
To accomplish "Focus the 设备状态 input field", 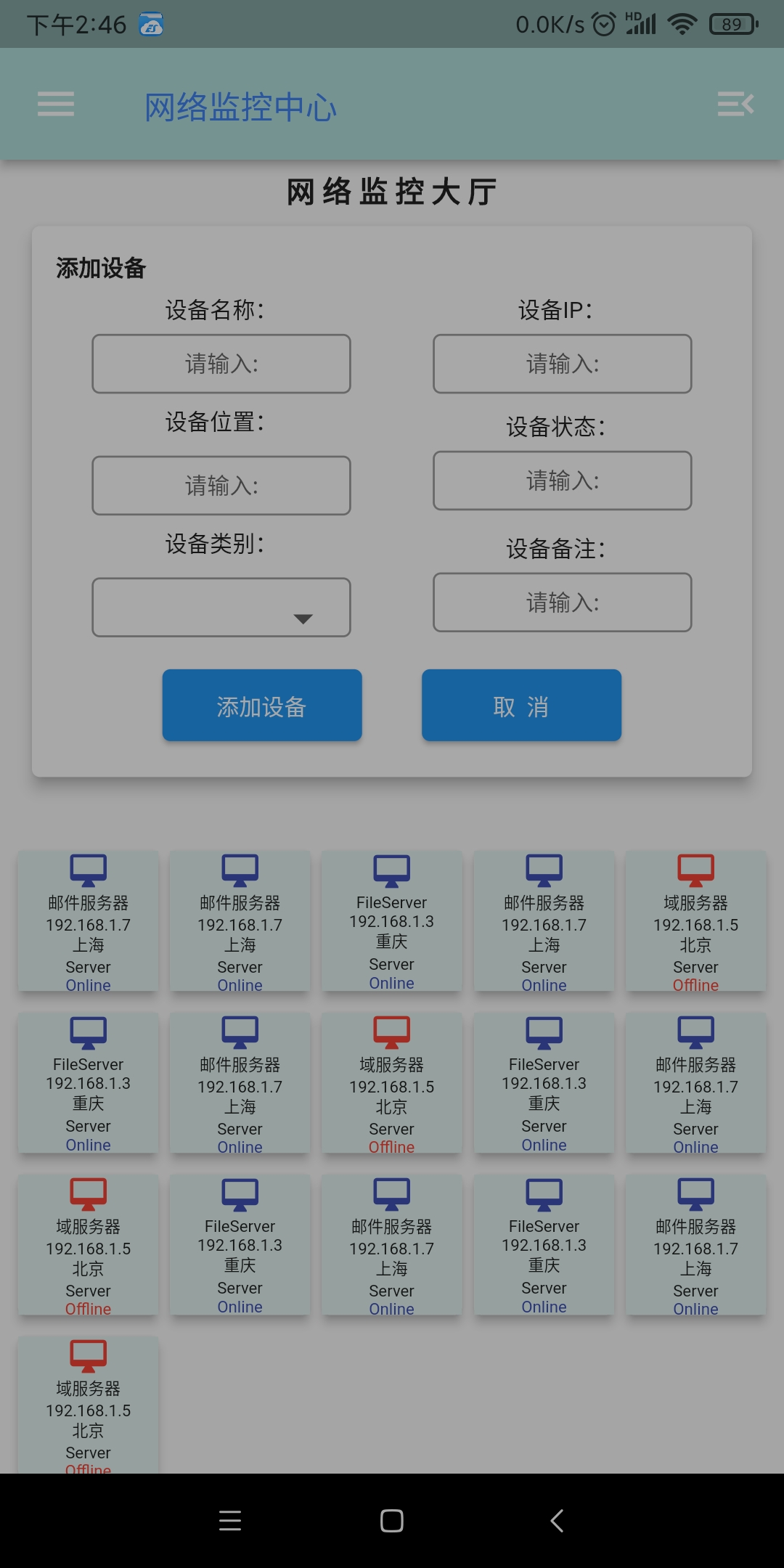I will click(x=563, y=481).
